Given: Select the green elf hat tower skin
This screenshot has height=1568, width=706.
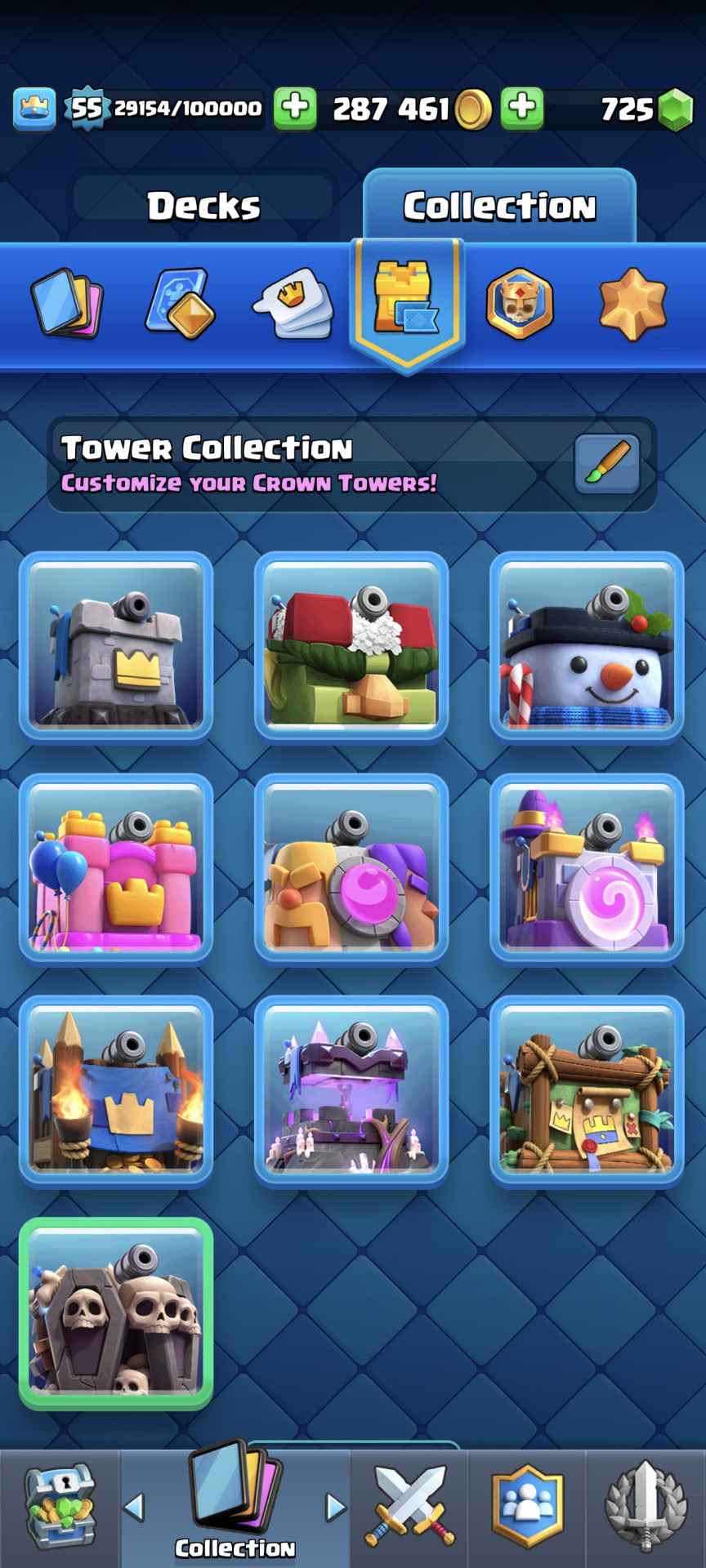Looking at the screenshot, I should click(351, 646).
